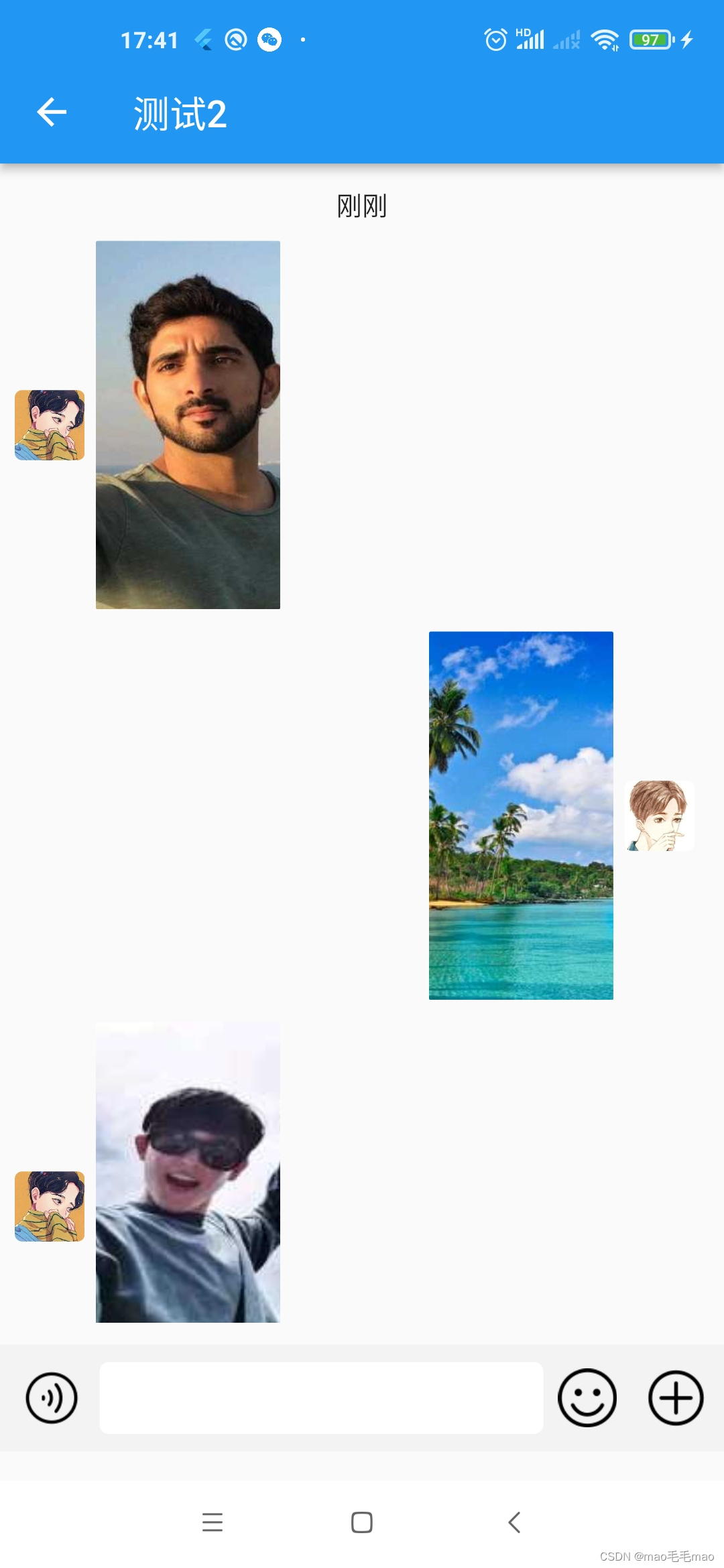The width and height of the screenshot is (724, 1568).
Task: Open the contact avatar beside the sunglasses selfie
Action: coord(50,1206)
